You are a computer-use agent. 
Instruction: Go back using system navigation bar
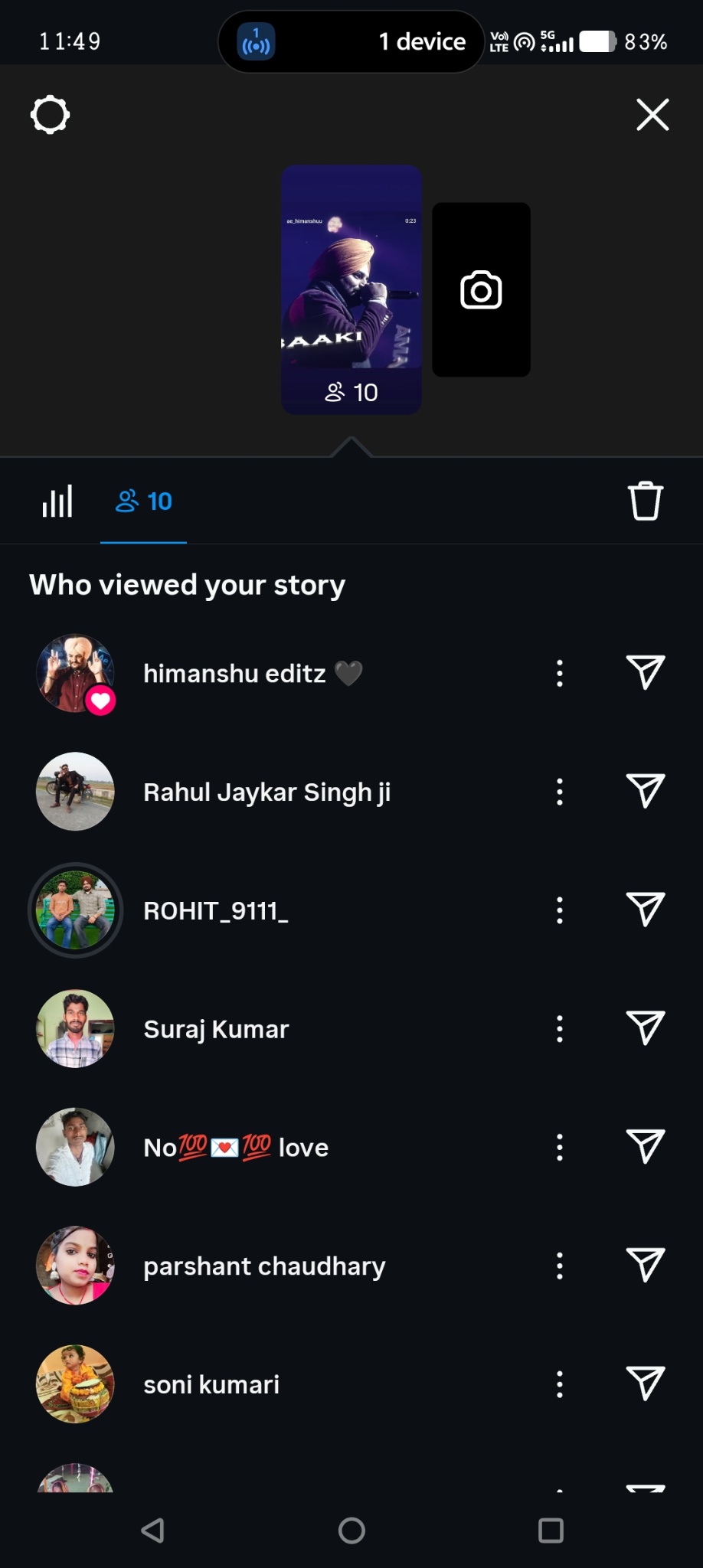[x=153, y=1530]
